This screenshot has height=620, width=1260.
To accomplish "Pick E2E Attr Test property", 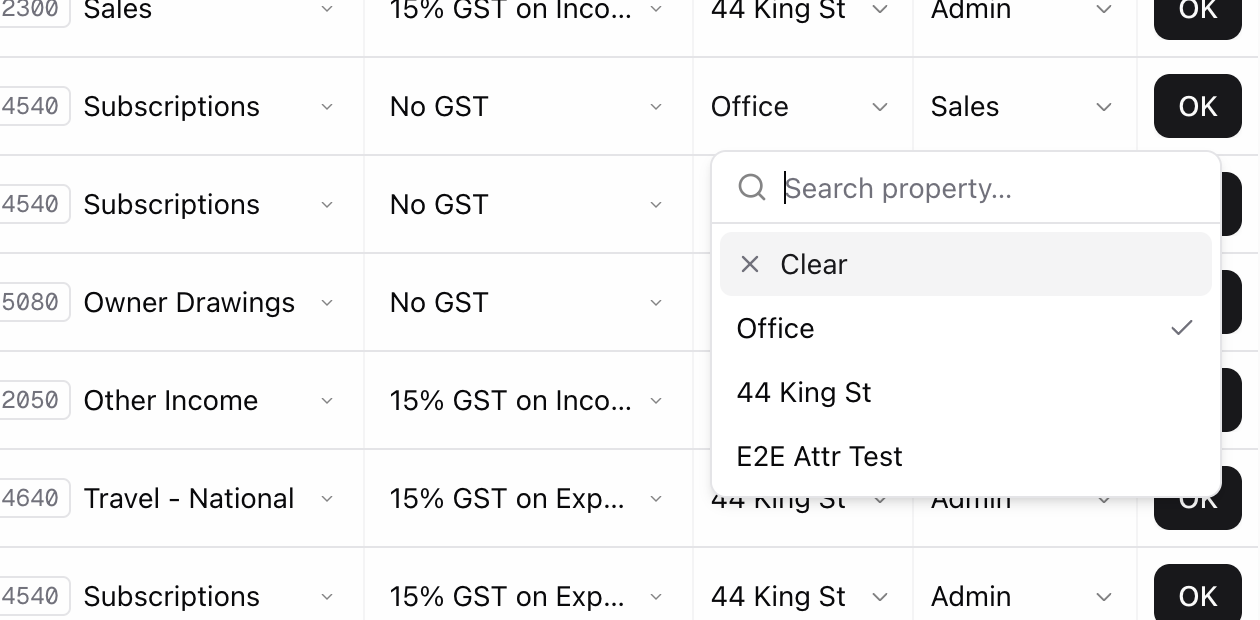I will click(966, 456).
